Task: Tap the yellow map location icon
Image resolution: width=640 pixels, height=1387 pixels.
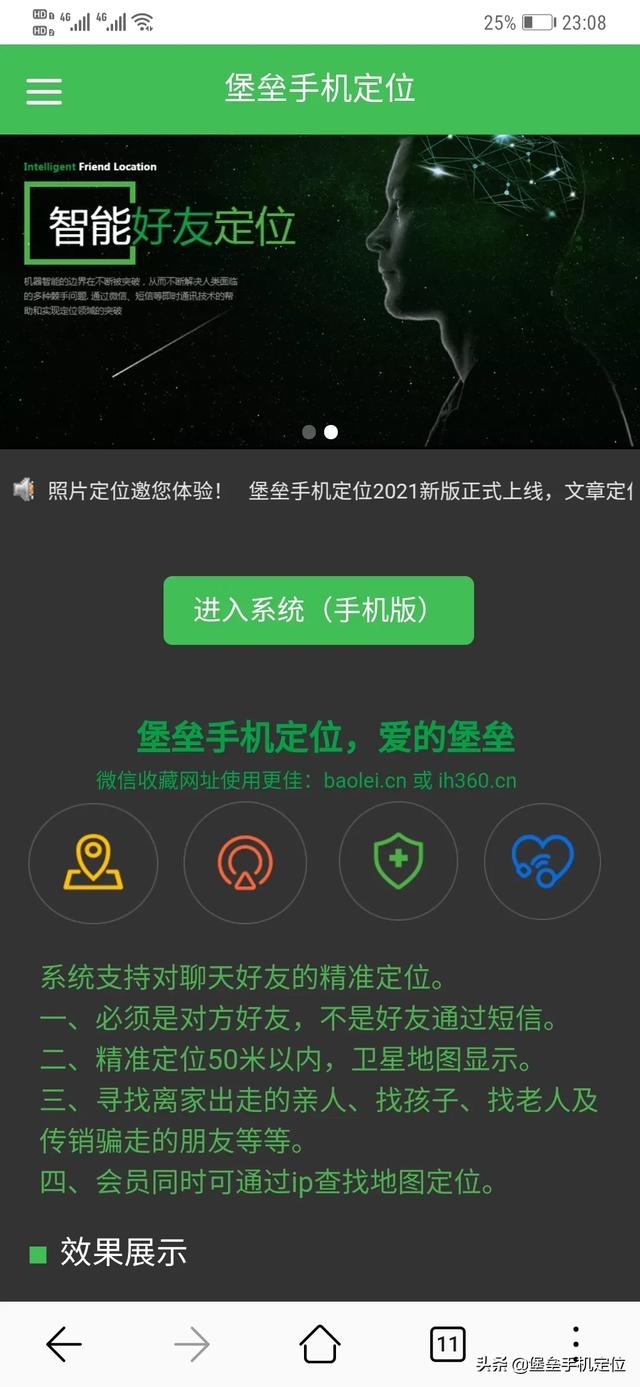Action: point(93,863)
